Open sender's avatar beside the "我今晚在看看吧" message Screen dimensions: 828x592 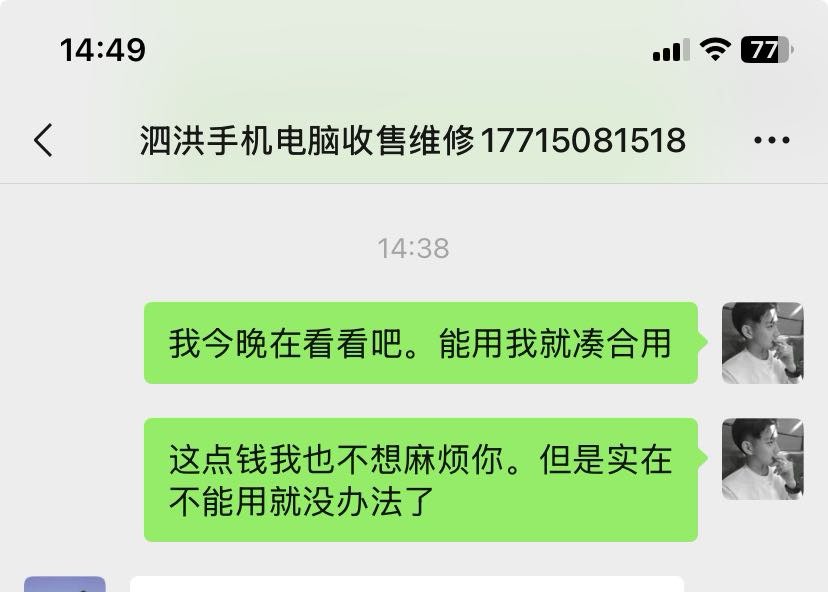pyautogui.click(x=762, y=343)
